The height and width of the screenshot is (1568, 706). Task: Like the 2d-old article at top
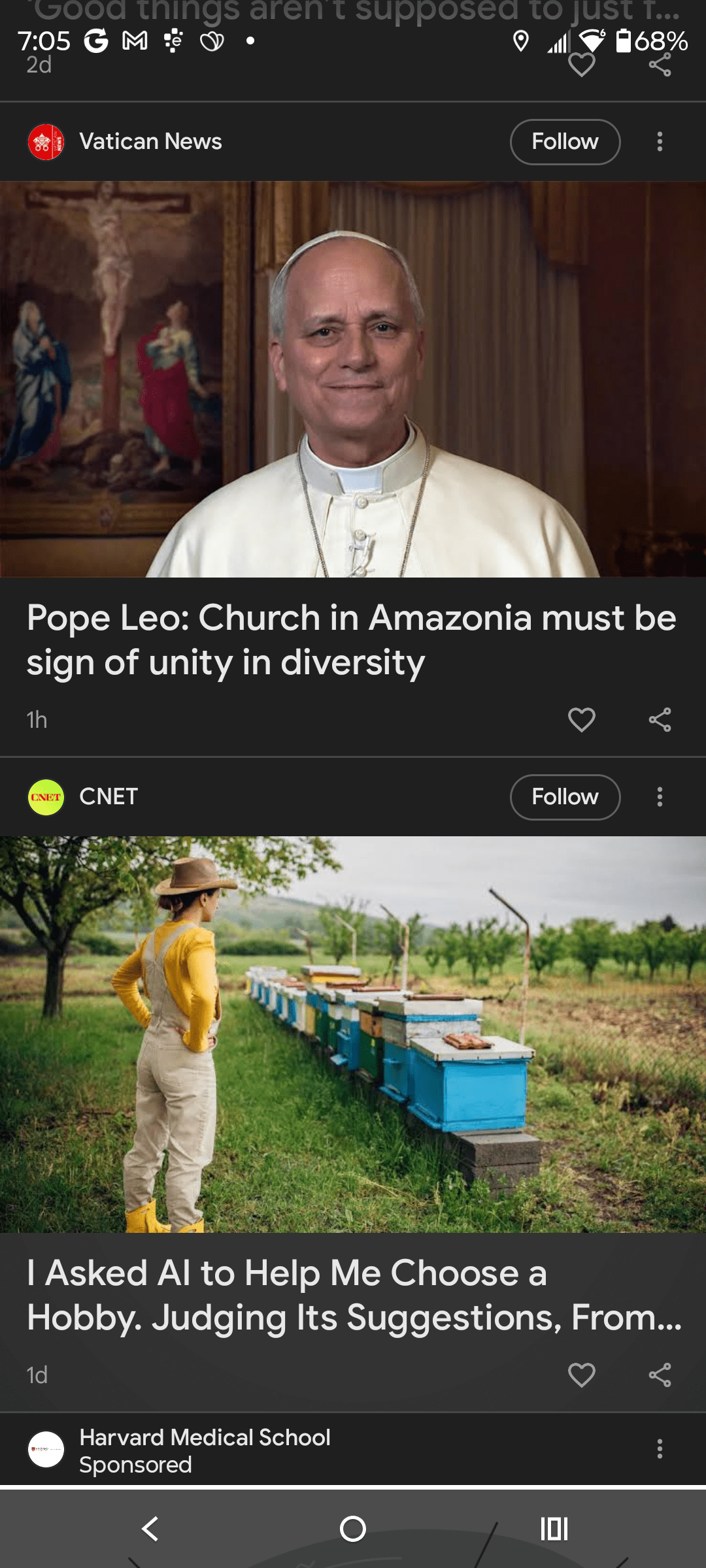coord(581,65)
